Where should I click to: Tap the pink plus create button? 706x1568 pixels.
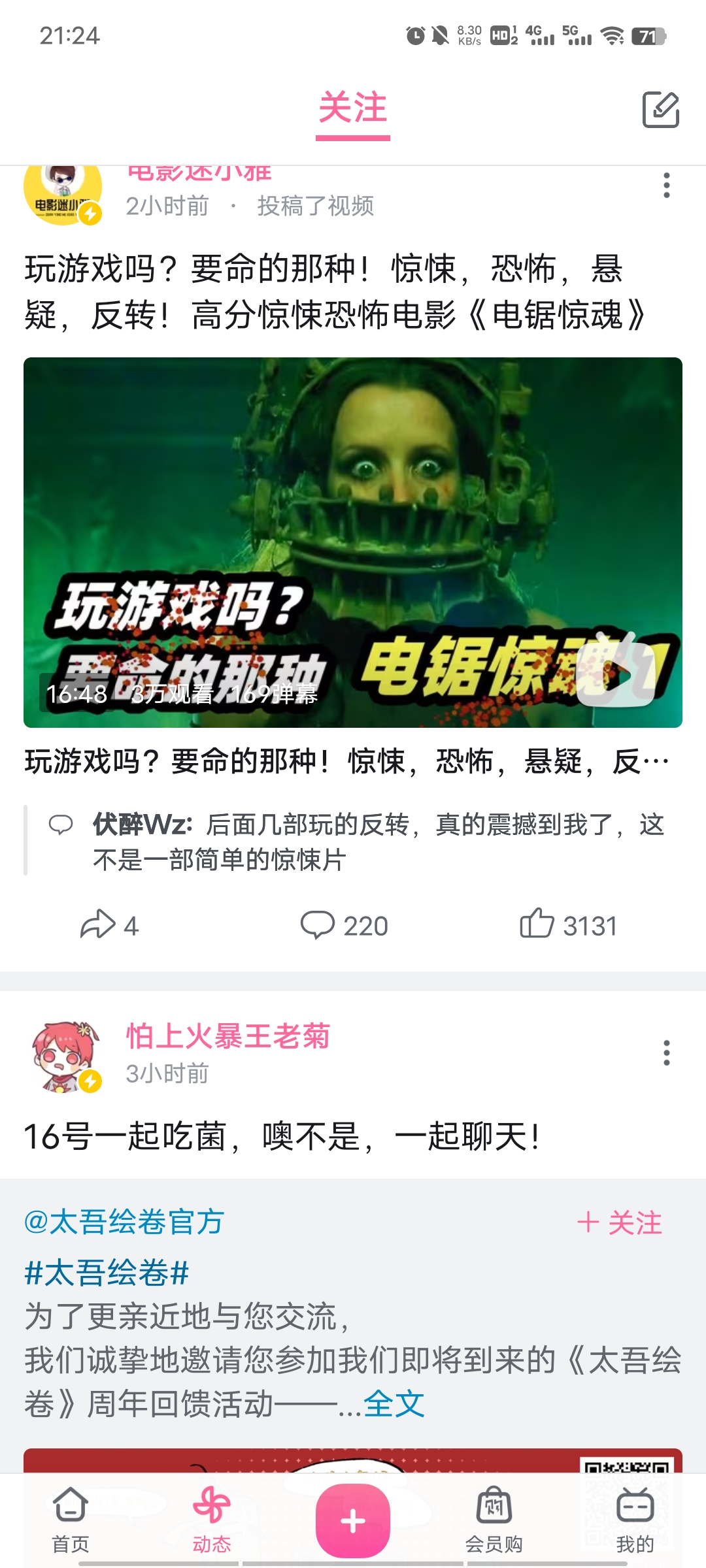(x=353, y=1521)
